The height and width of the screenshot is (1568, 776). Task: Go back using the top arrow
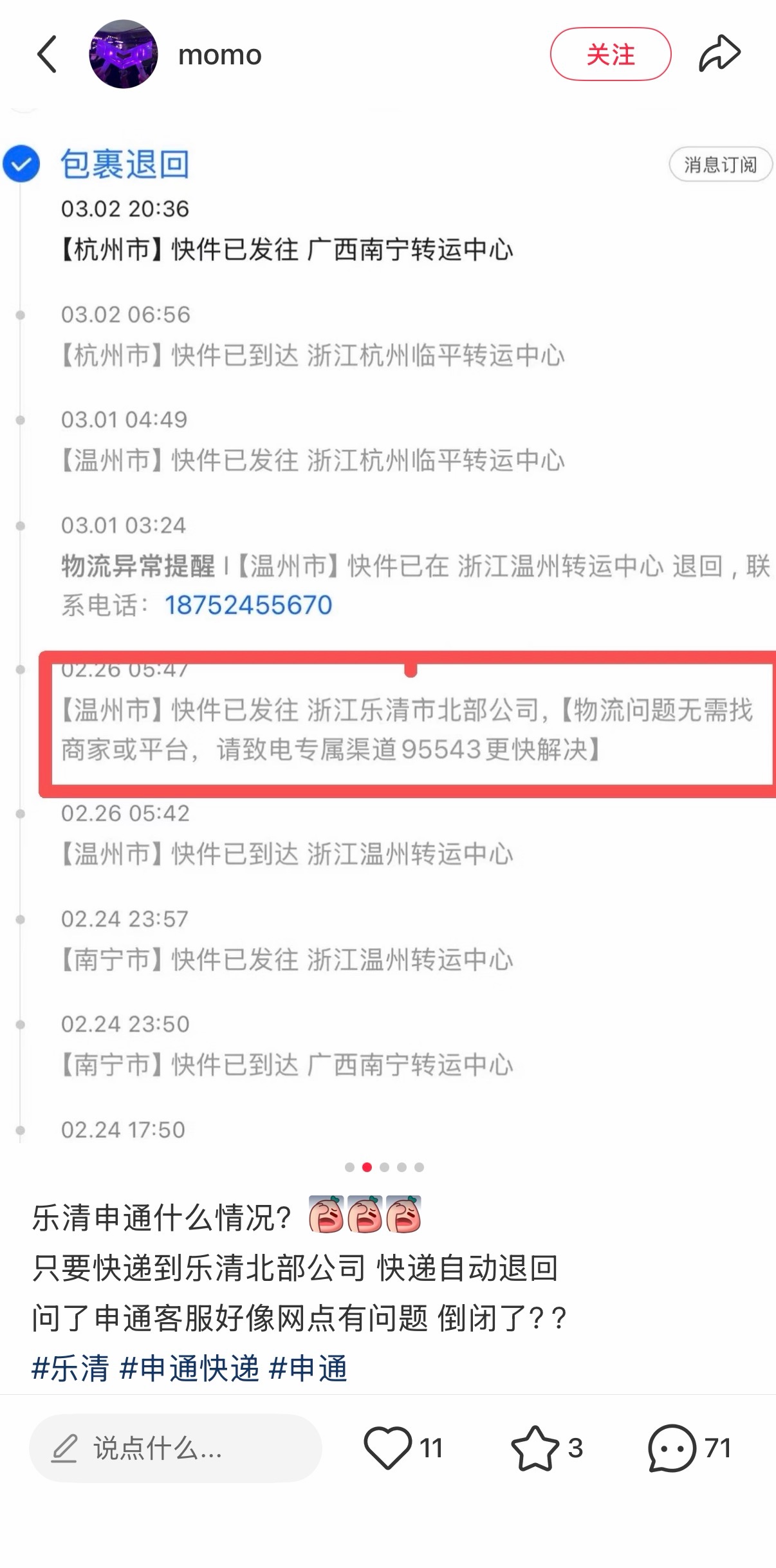coord(47,54)
